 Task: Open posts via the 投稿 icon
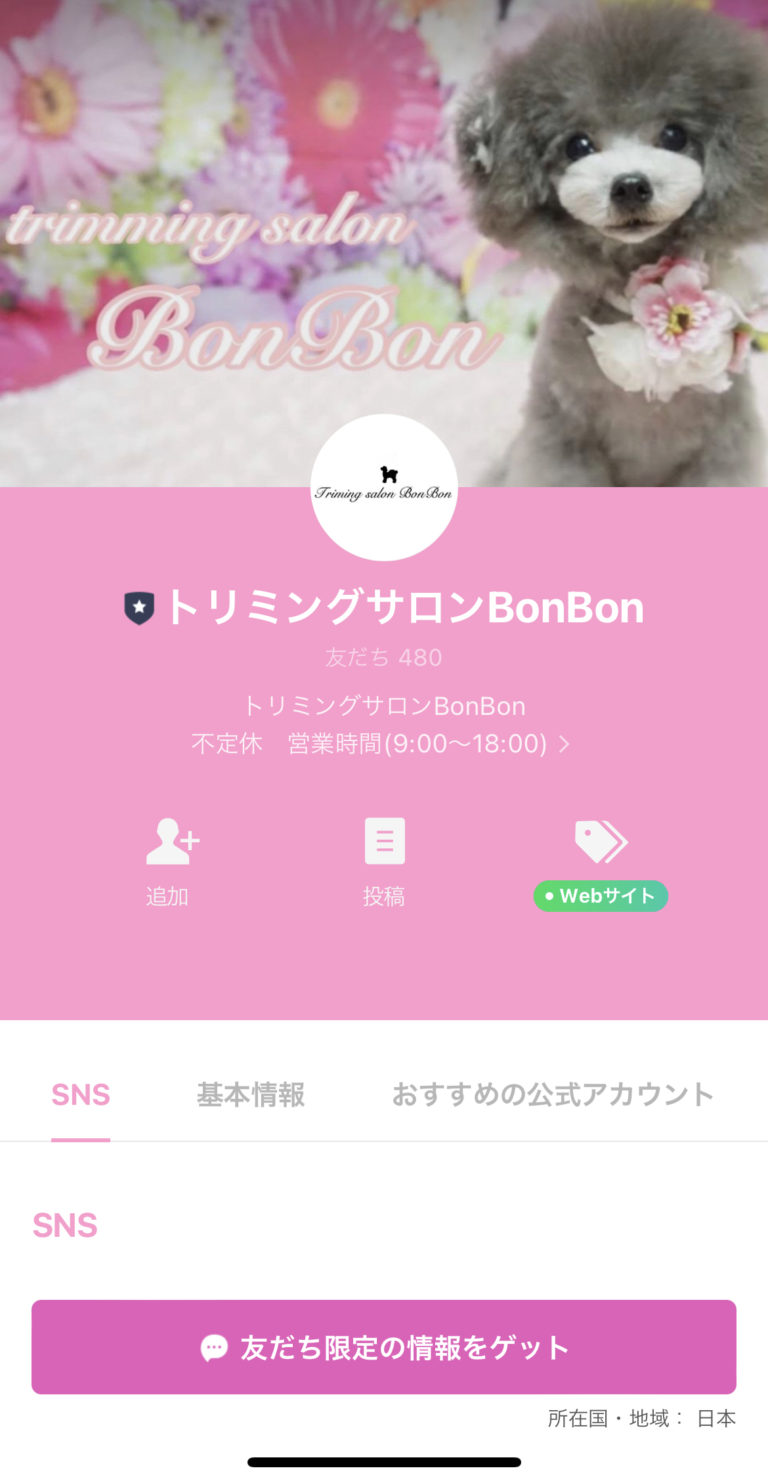384,840
